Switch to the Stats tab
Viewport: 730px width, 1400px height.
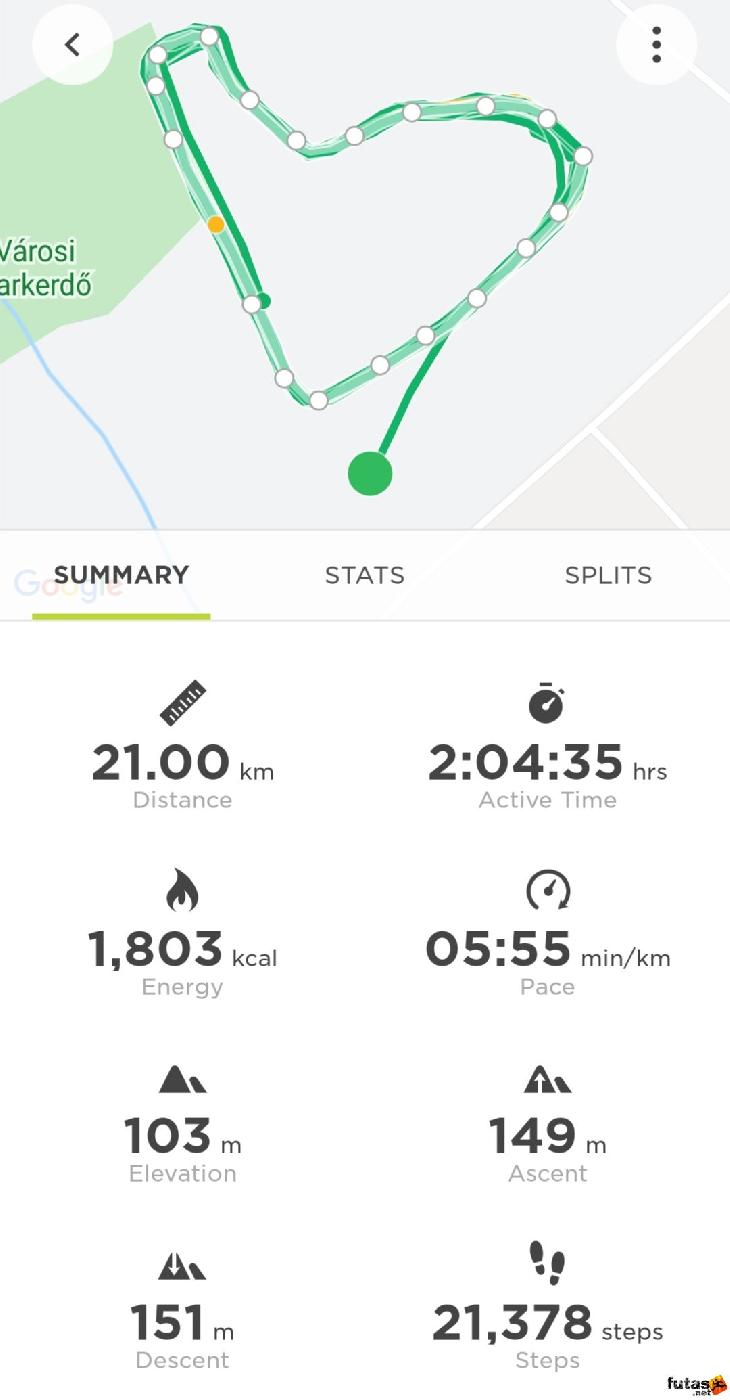pyautogui.click(x=365, y=575)
